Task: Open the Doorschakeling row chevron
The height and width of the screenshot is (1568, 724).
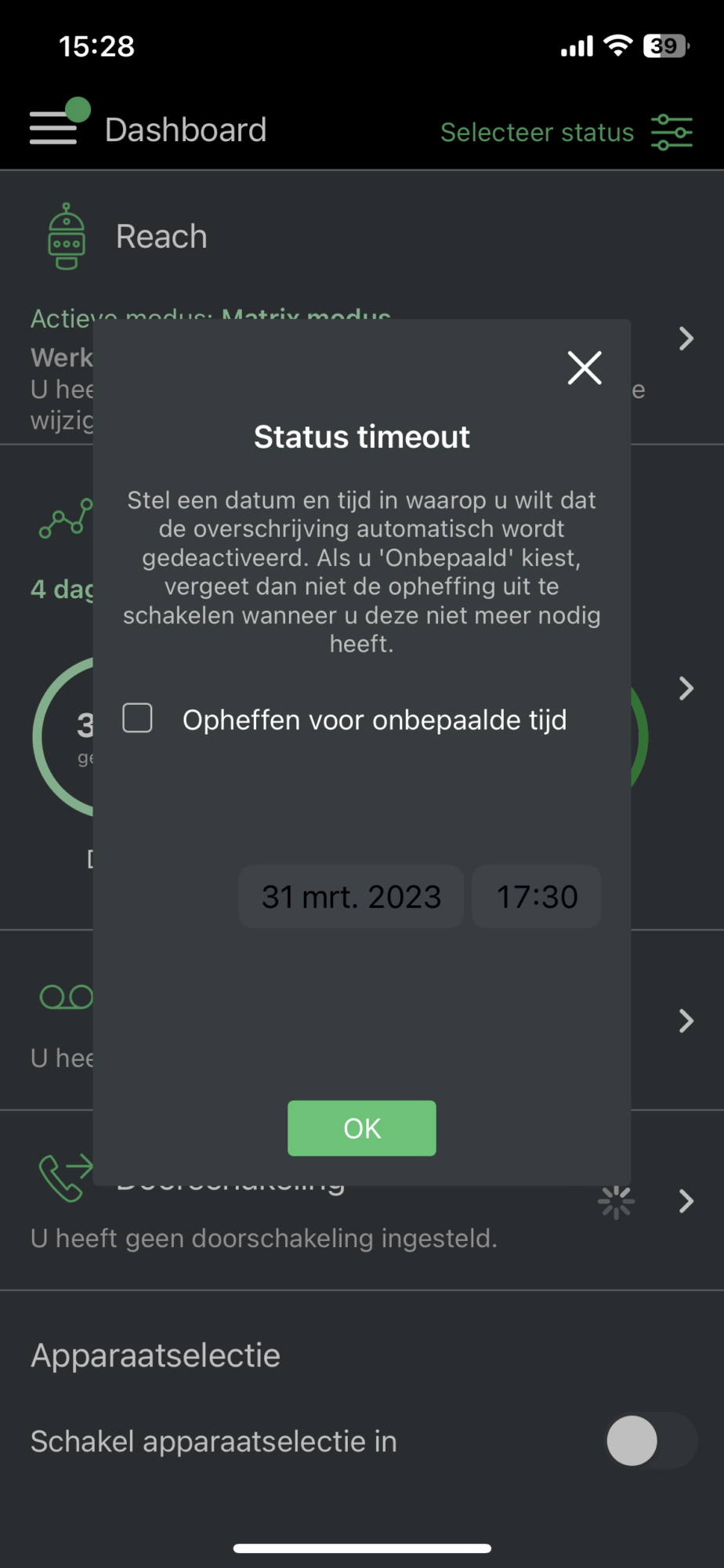Action: 686,1201
